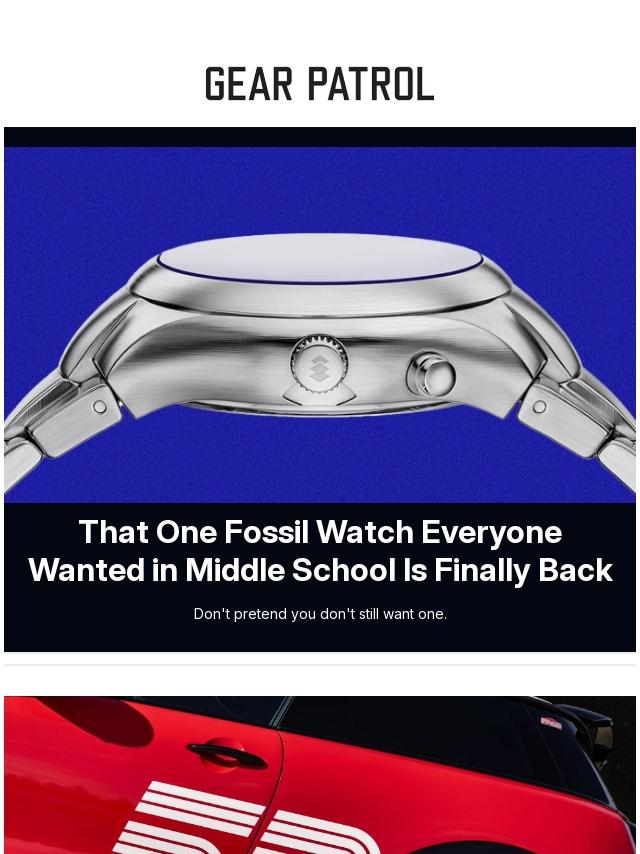Open the red car article image
640x854 pixels.
coord(320,774)
